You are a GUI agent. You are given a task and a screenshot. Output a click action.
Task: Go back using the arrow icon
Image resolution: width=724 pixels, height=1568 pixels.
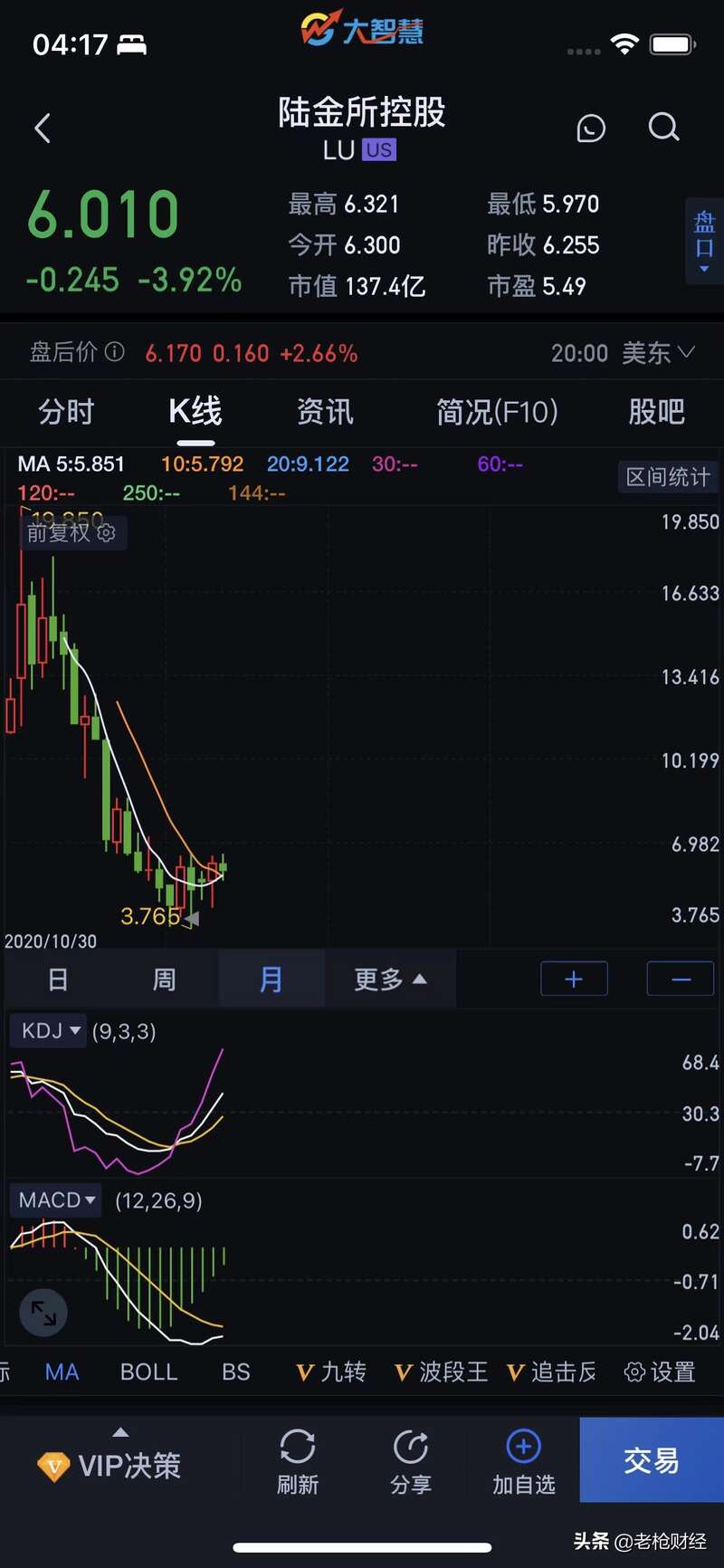pyautogui.click(x=43, y=128)
